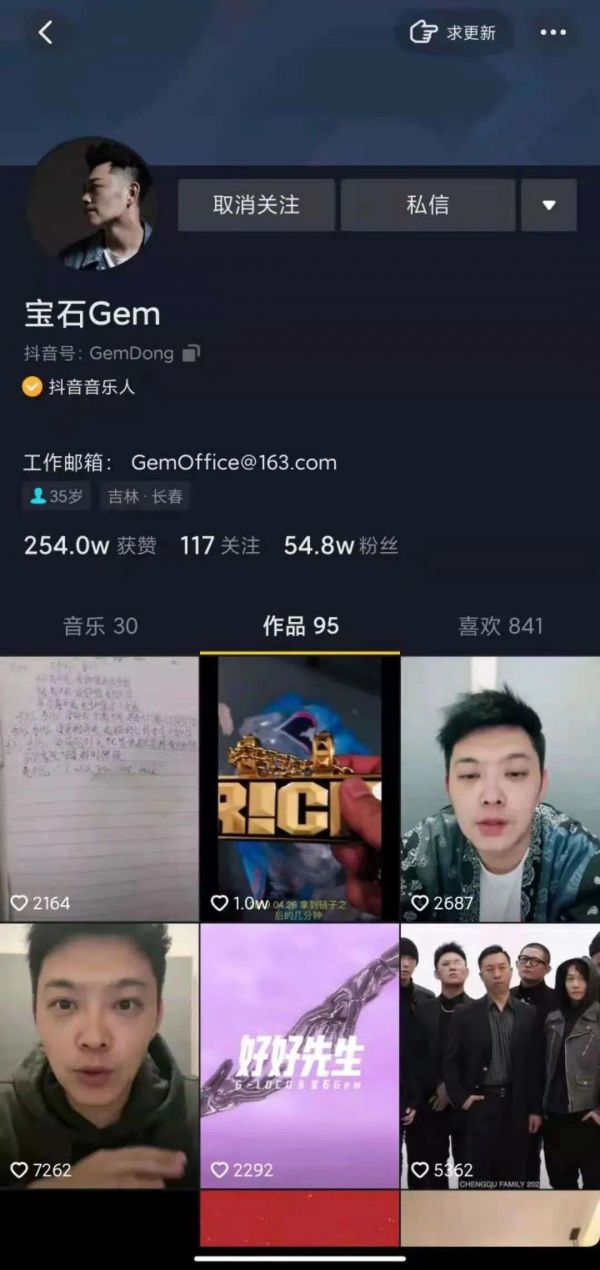
Task: Open the 好好先生 video with 2292 likes
Action: (x=300, y=1055)
